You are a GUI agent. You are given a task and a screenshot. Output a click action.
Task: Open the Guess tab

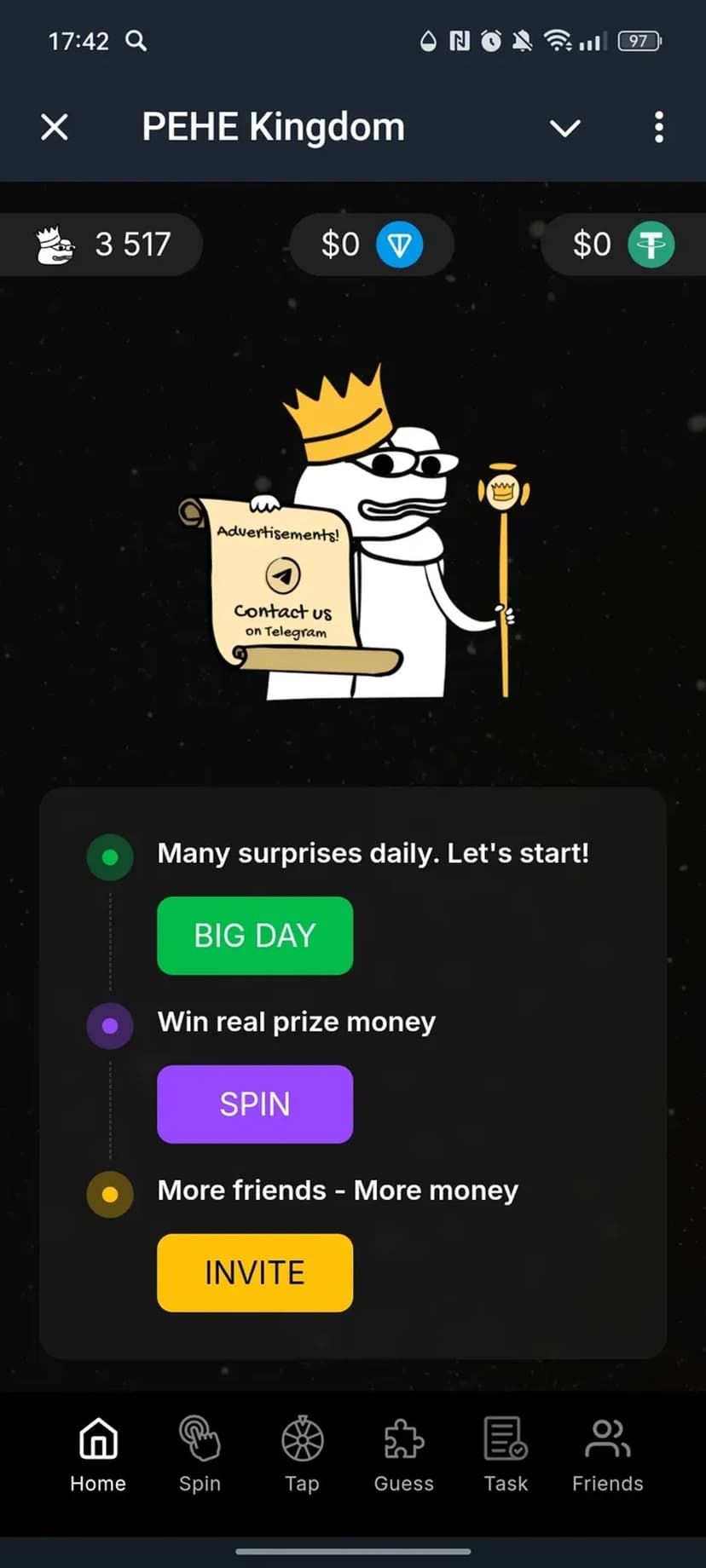point(403,1454)
